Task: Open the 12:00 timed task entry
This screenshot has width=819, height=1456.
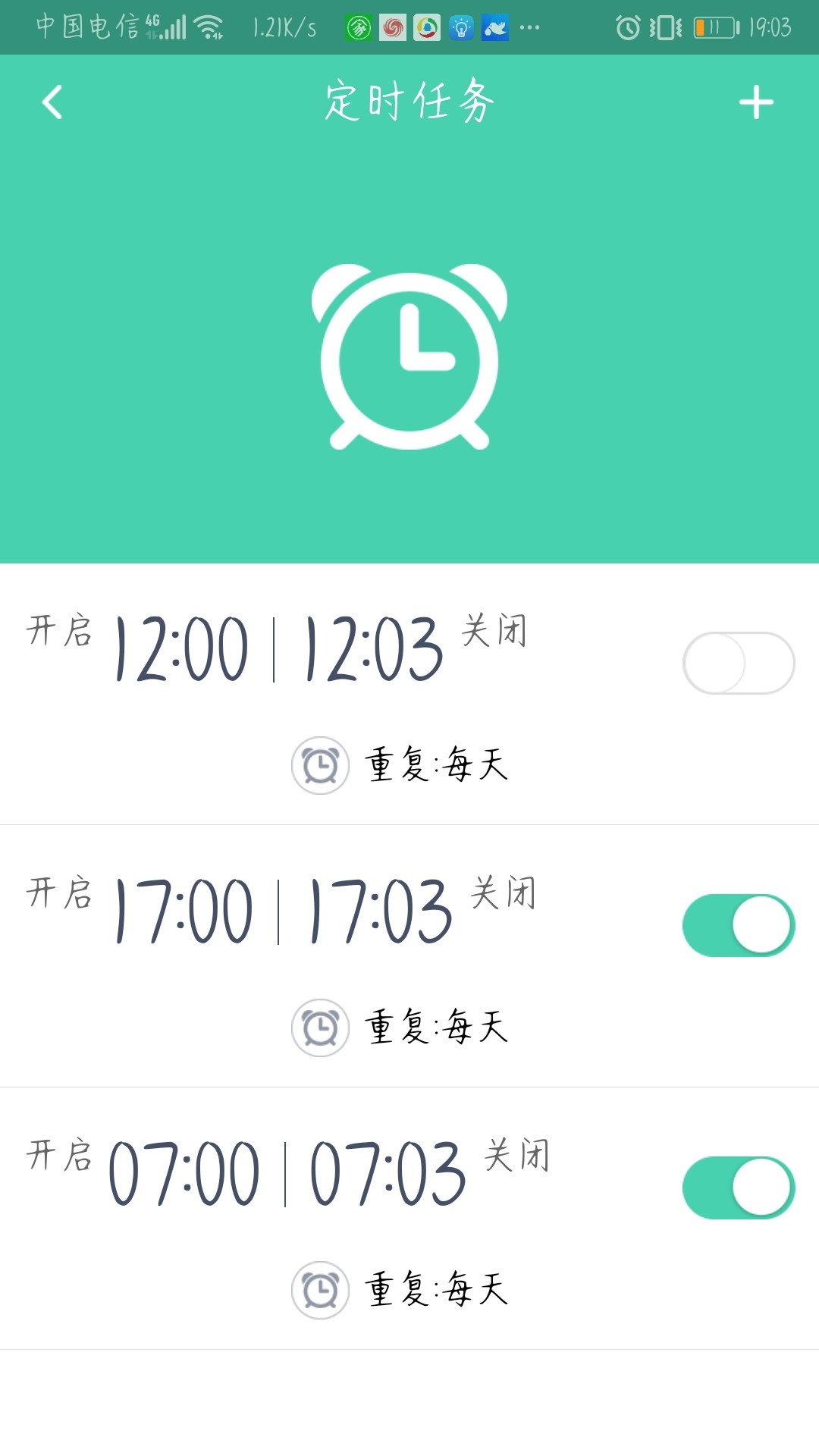Action: [x=409, y=694]
